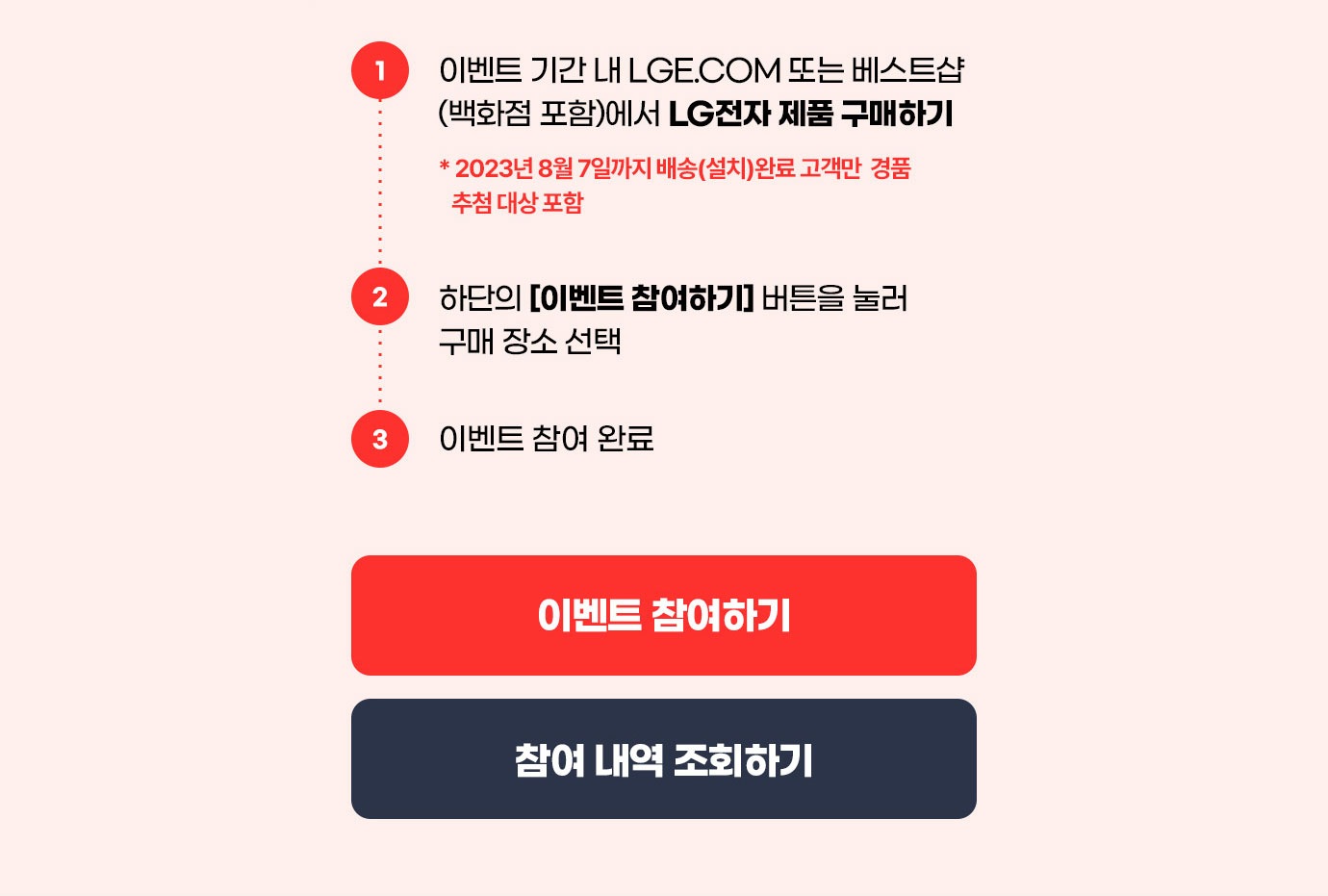
Task: Tap the red 이벤트 참여하기 button
Action: (663, 615)
